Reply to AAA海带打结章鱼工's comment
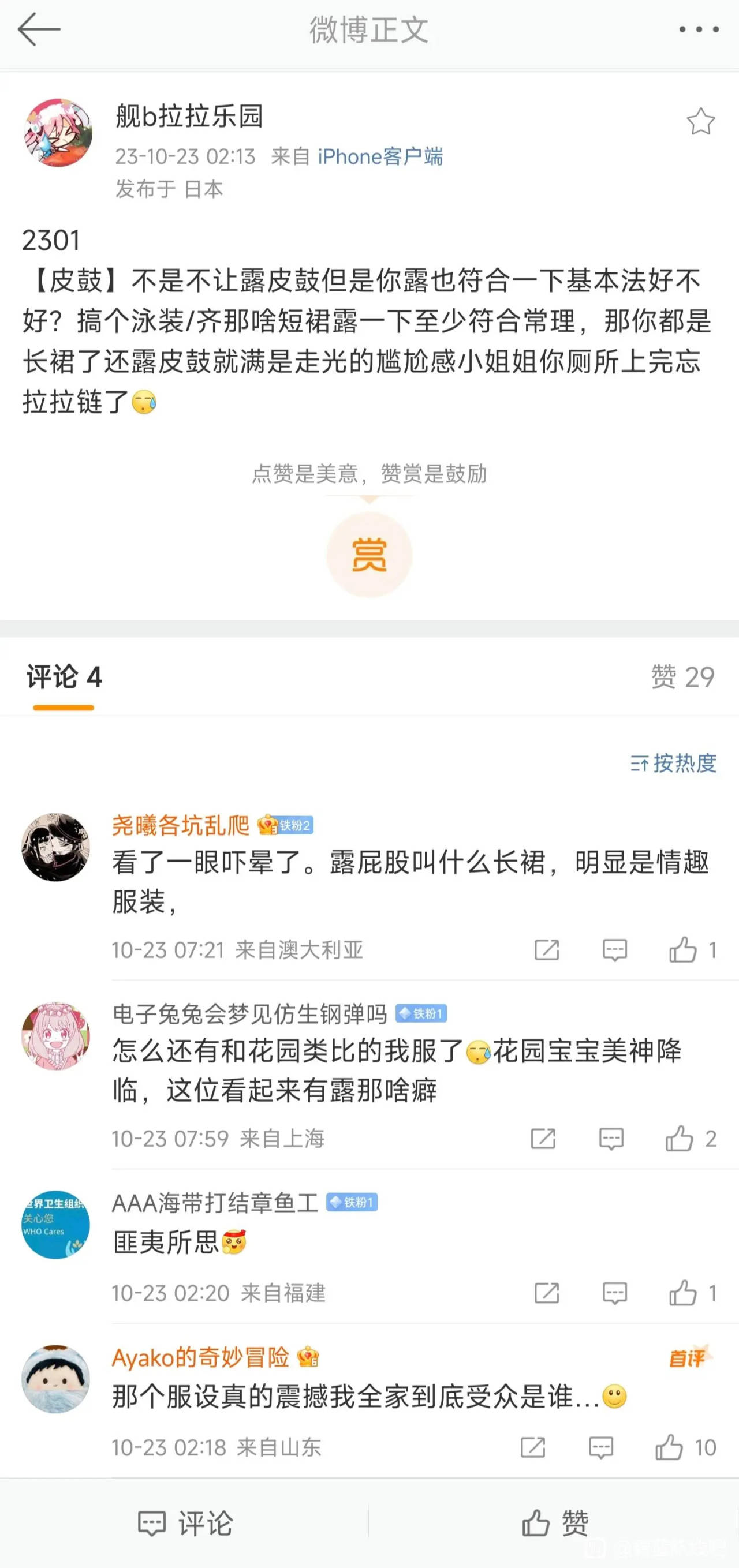This screenshot has width=739, height=1568. 614,1293
